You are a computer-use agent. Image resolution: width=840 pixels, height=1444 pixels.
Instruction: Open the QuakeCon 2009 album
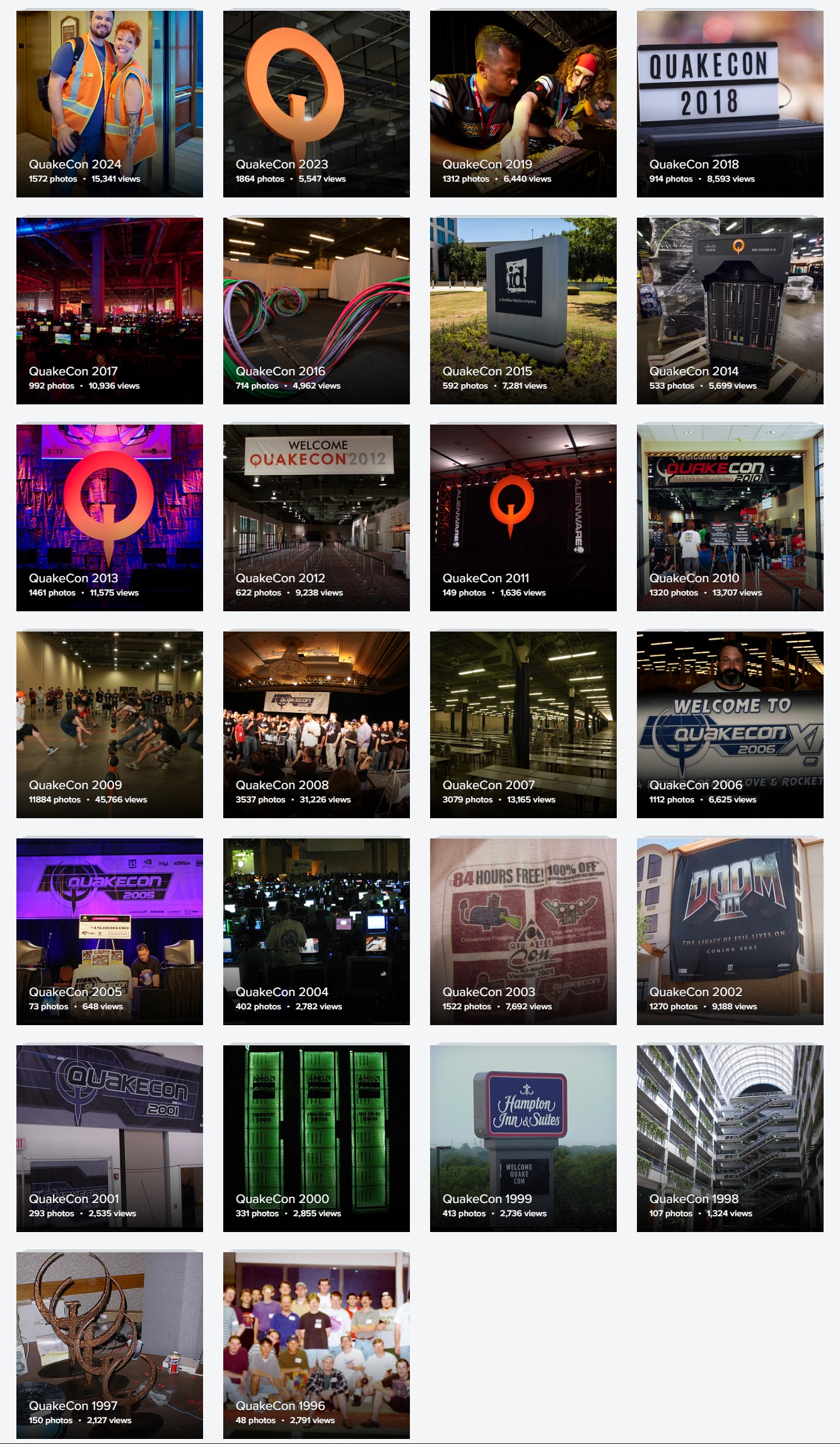(x=110, y=725)
